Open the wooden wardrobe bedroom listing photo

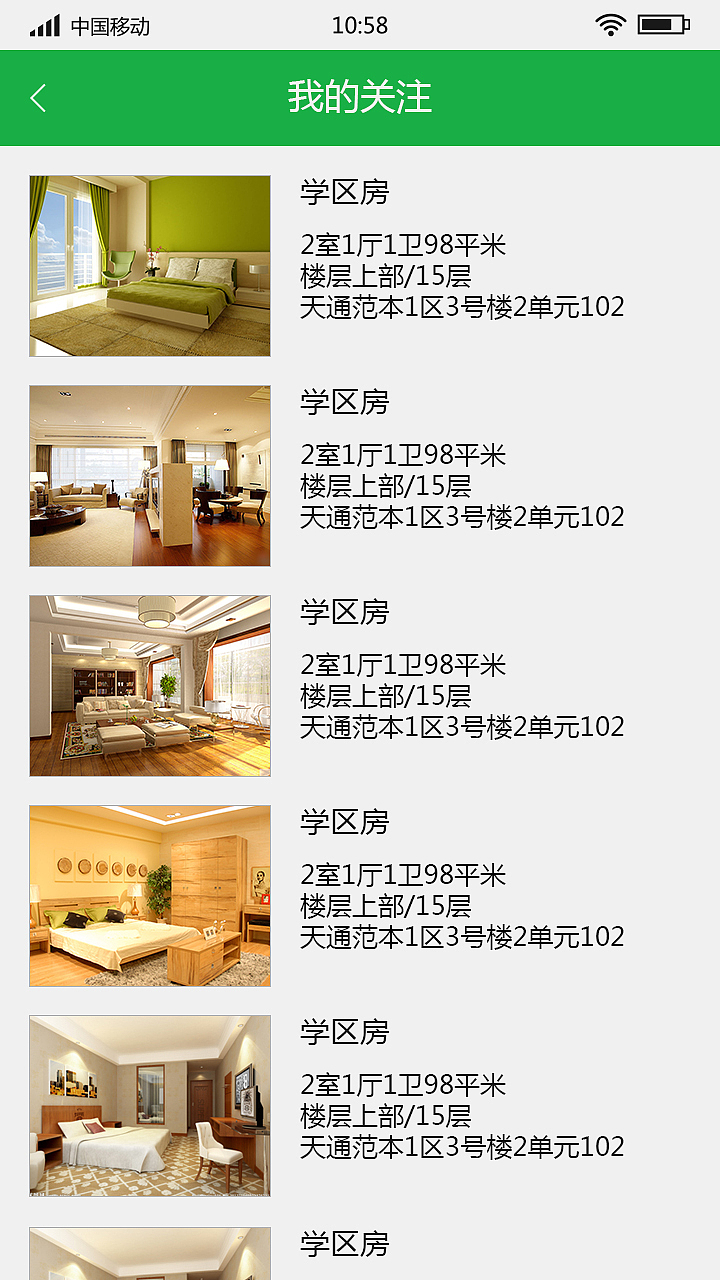pyautogui.click(x=149, y=895)
